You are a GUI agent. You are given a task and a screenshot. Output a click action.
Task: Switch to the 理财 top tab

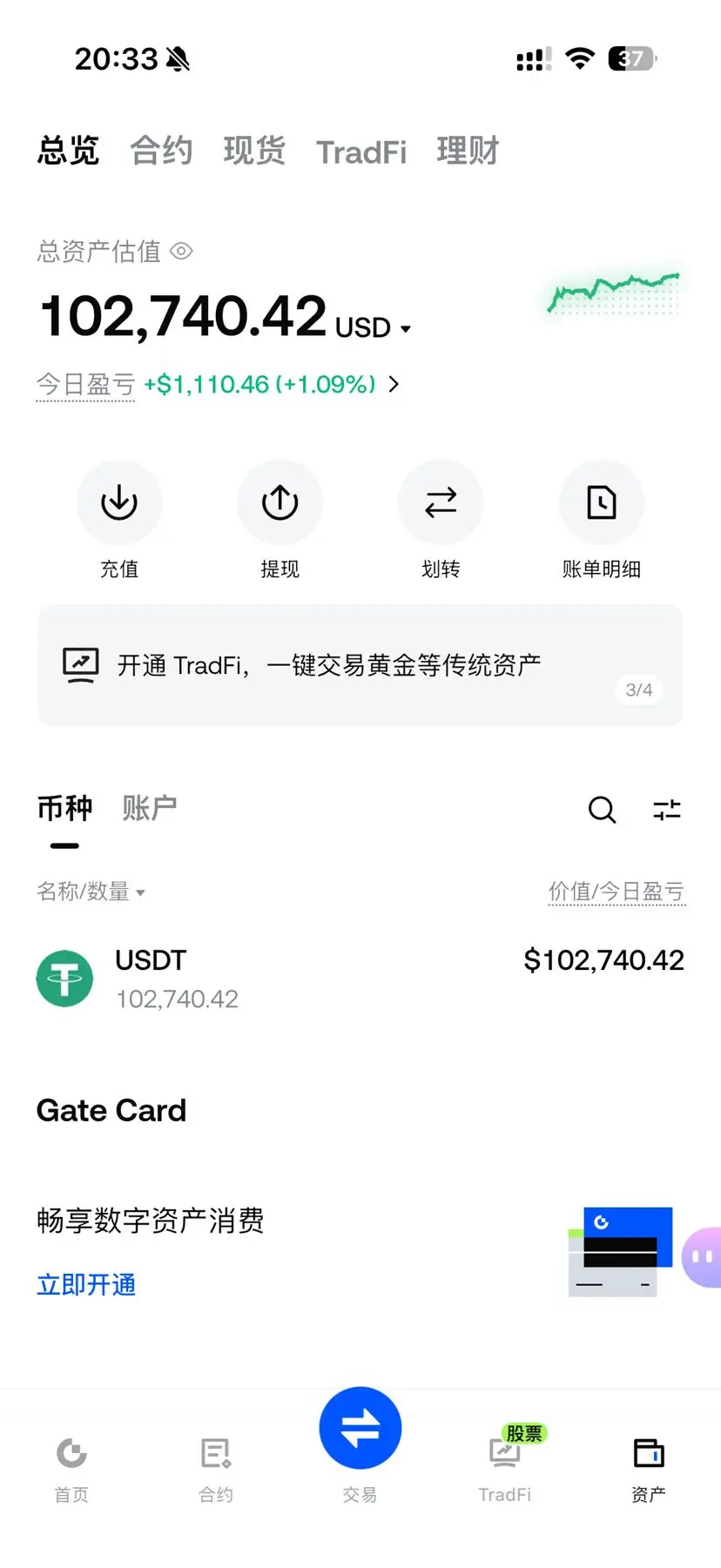[x=468, y=151]
